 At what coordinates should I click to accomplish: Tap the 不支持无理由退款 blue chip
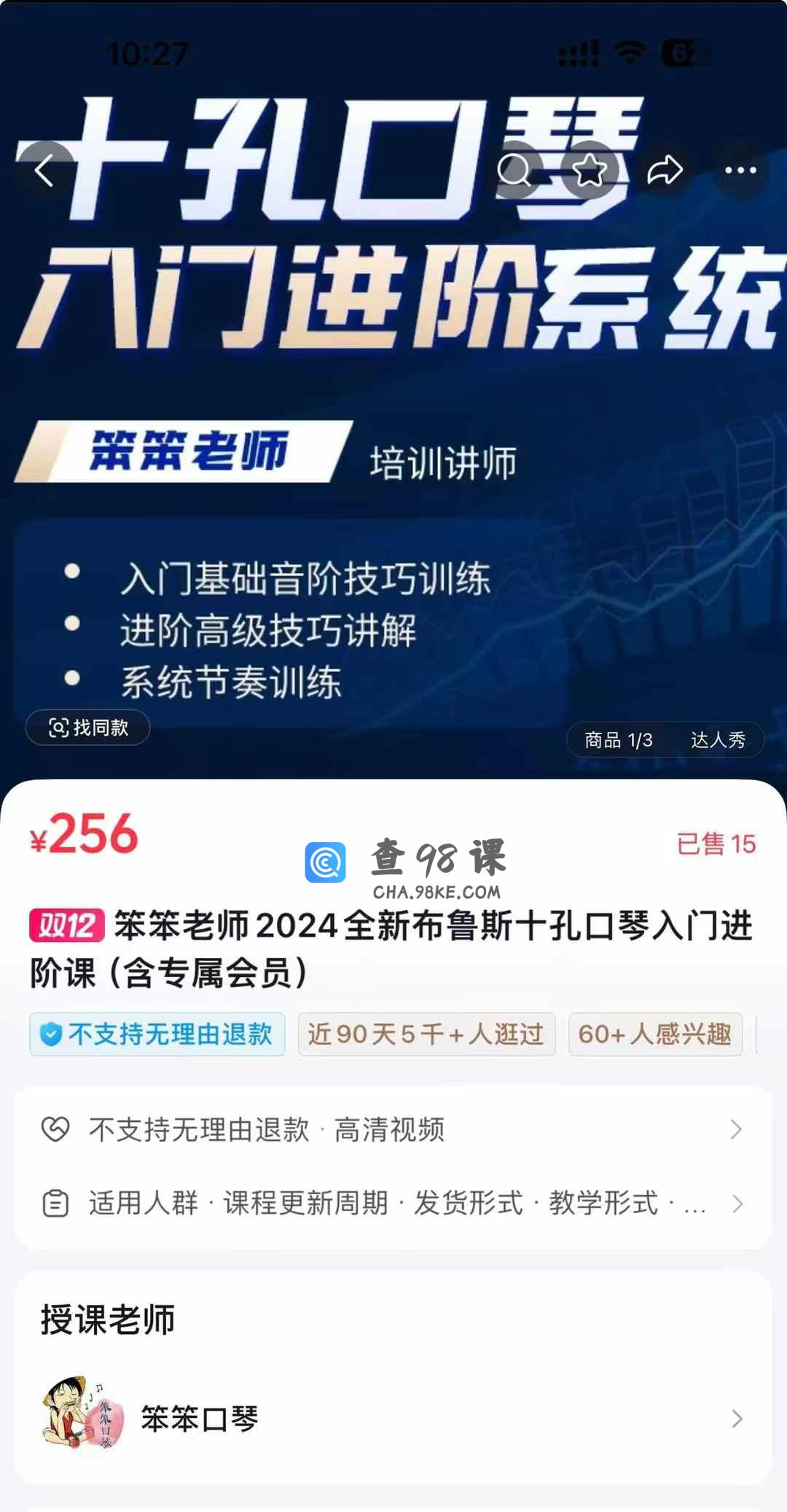[x=157, y=1034]
